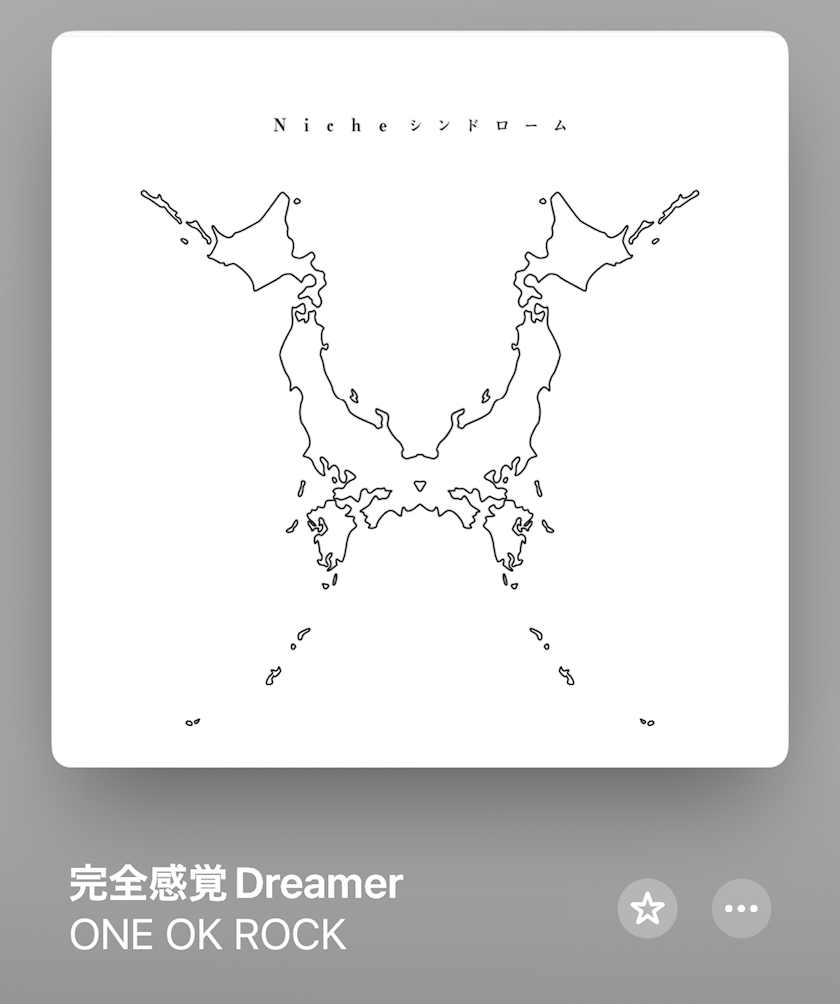
Task: Open the more options menu
Action: tap(741, 908)
